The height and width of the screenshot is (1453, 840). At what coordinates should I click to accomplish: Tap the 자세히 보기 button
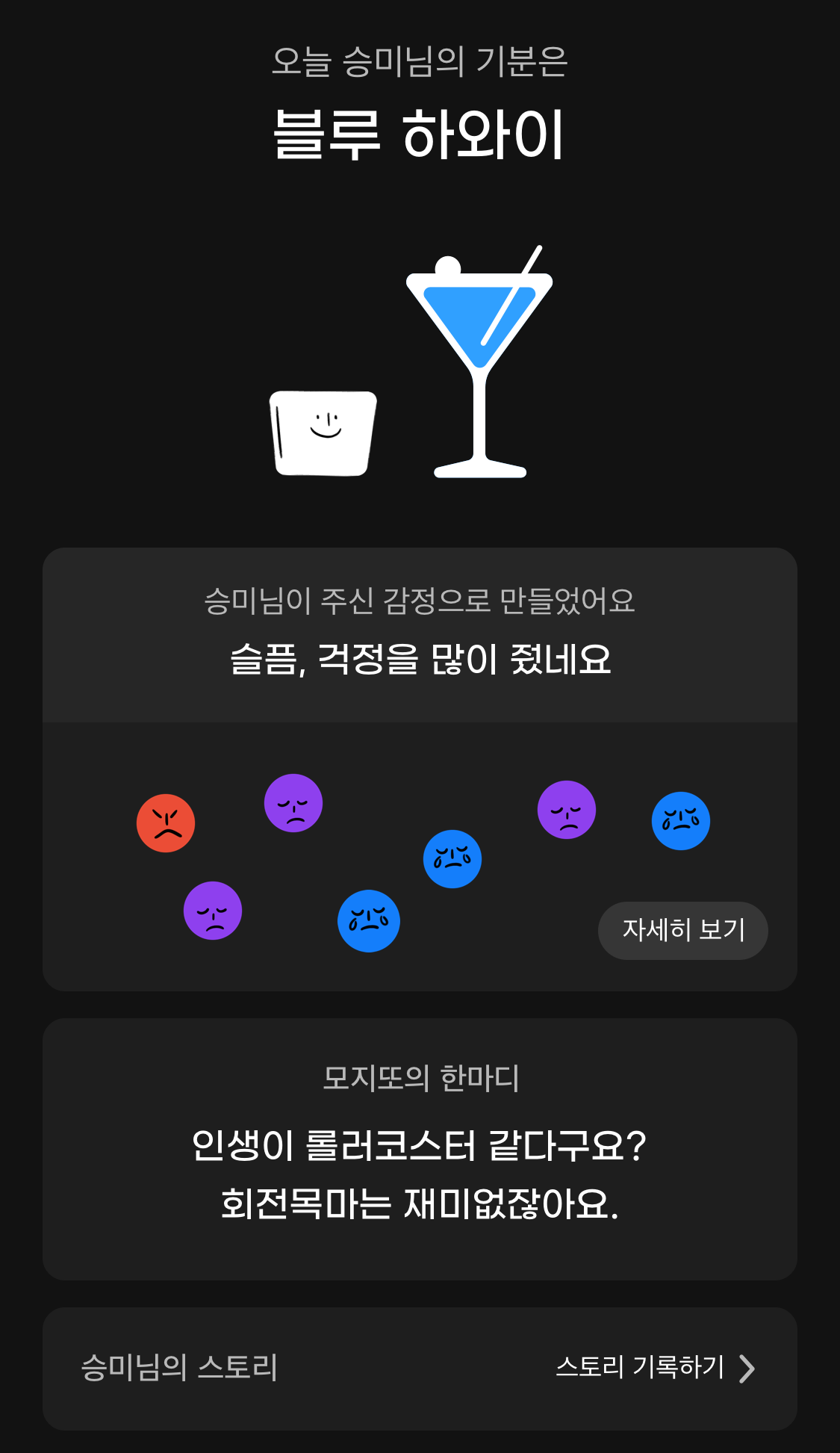682,930
